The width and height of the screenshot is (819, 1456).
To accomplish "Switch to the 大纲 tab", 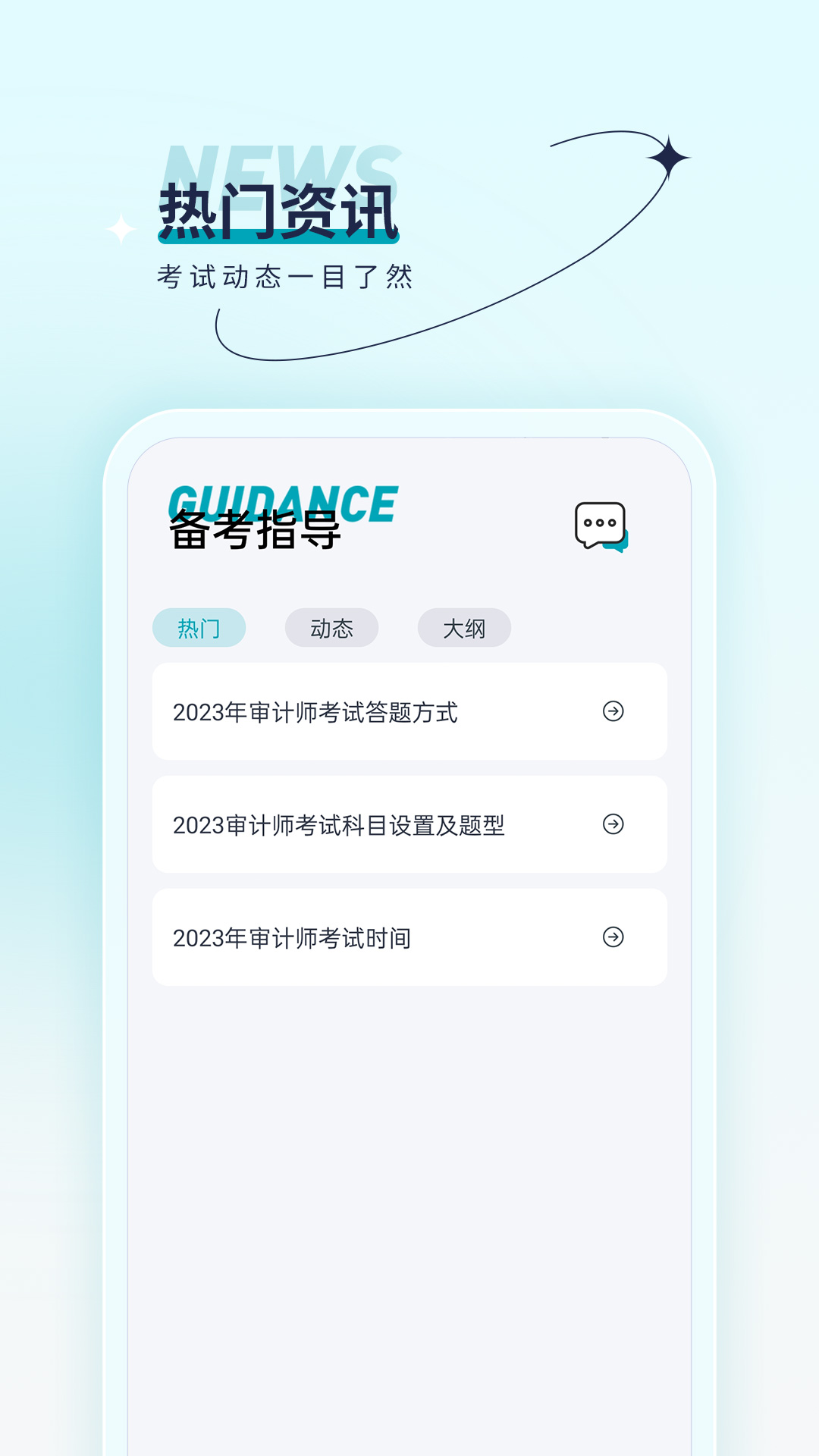I will (464, 627).
